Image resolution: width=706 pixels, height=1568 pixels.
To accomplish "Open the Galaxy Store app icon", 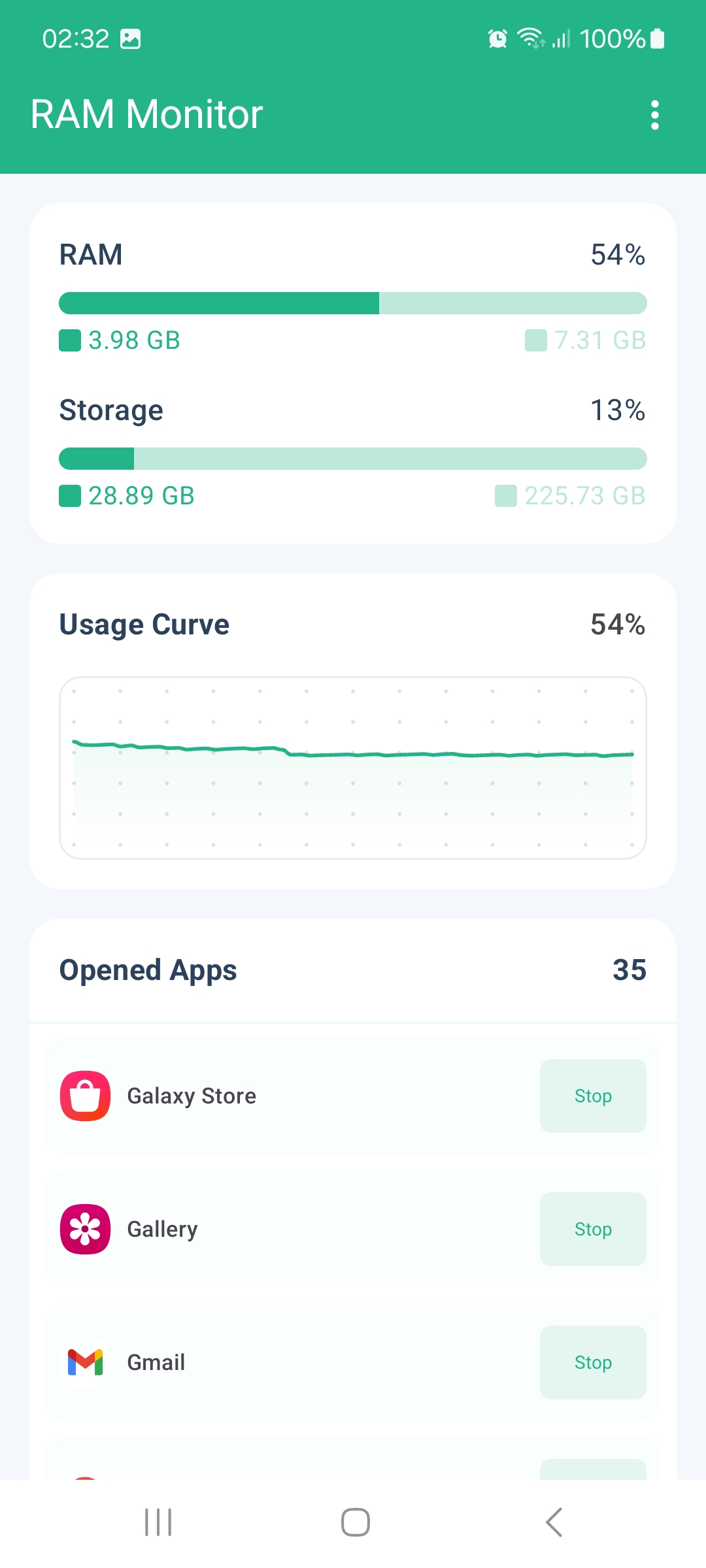I will (x=84, y=1096).
